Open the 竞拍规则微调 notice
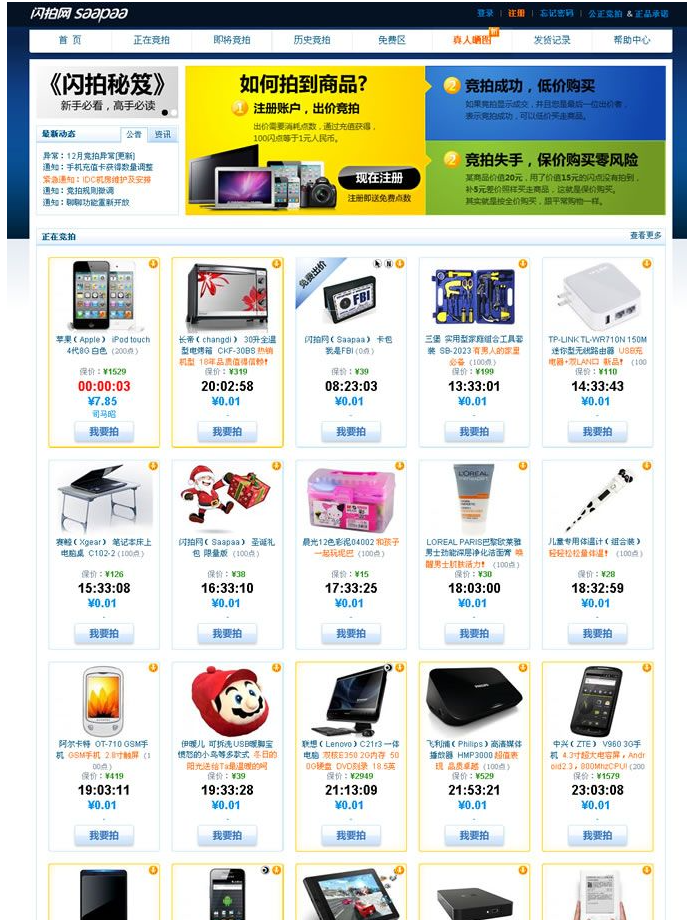 (x=91, y=191)
